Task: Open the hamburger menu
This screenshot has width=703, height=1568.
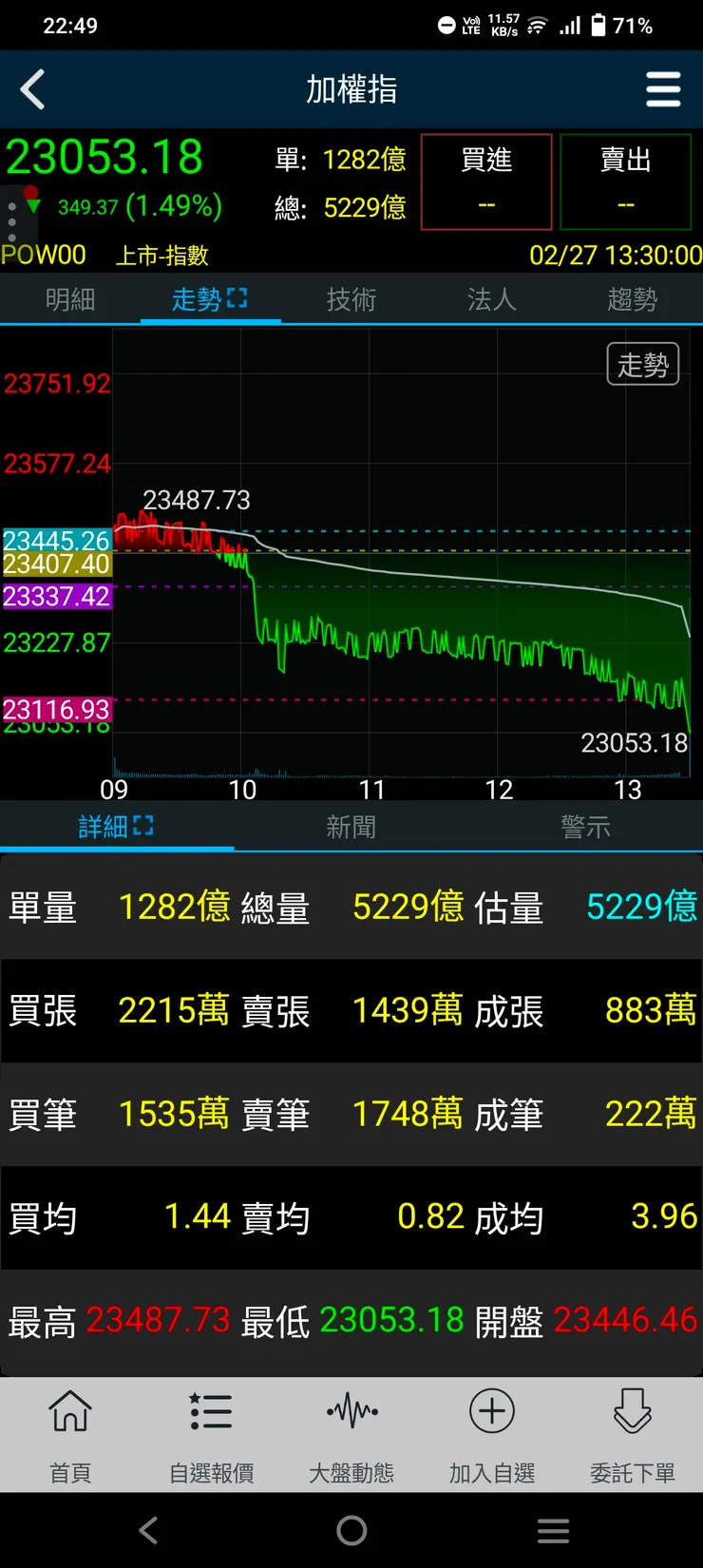Action: coord(663,90)
